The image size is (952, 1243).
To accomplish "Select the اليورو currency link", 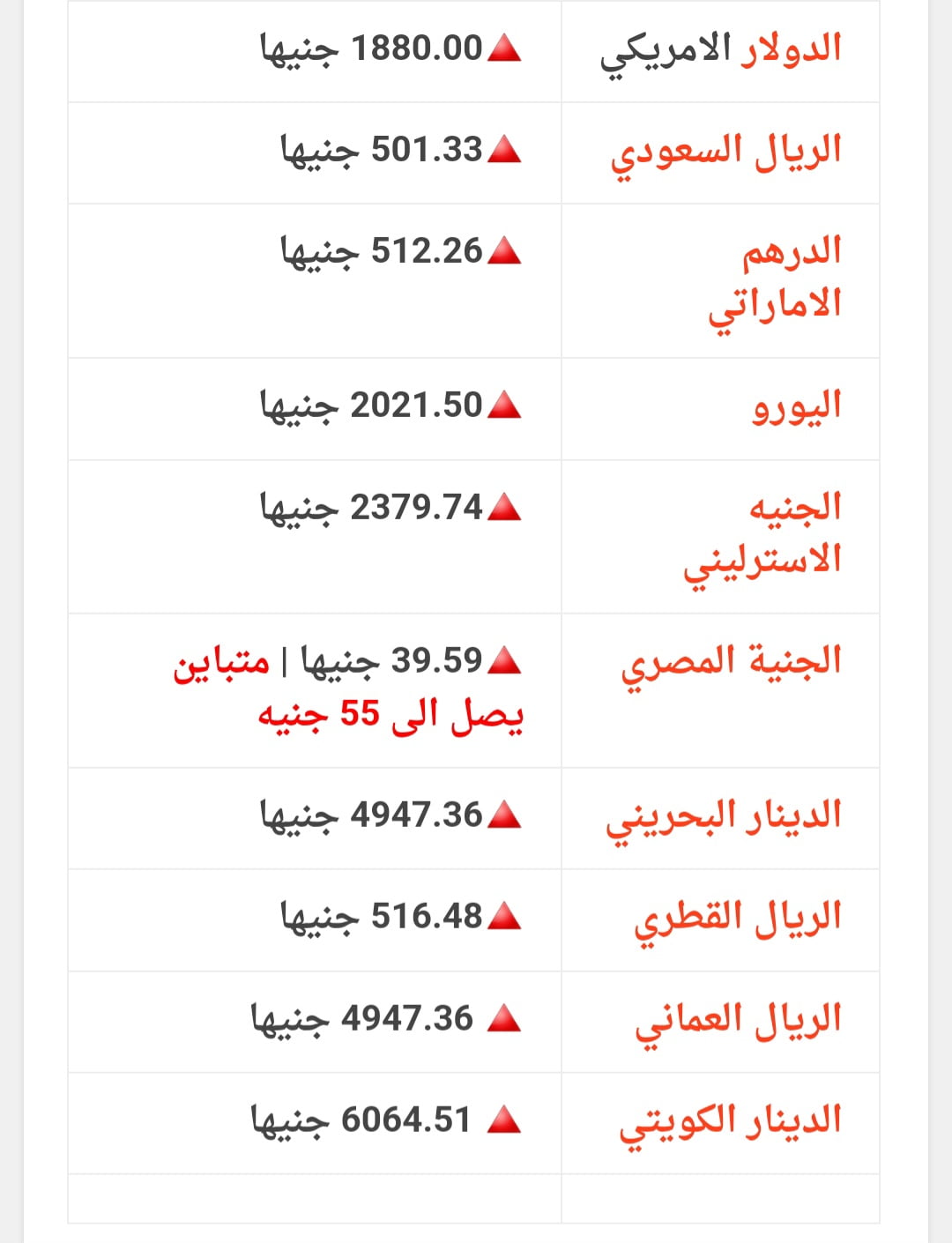I will click(797, 407).
